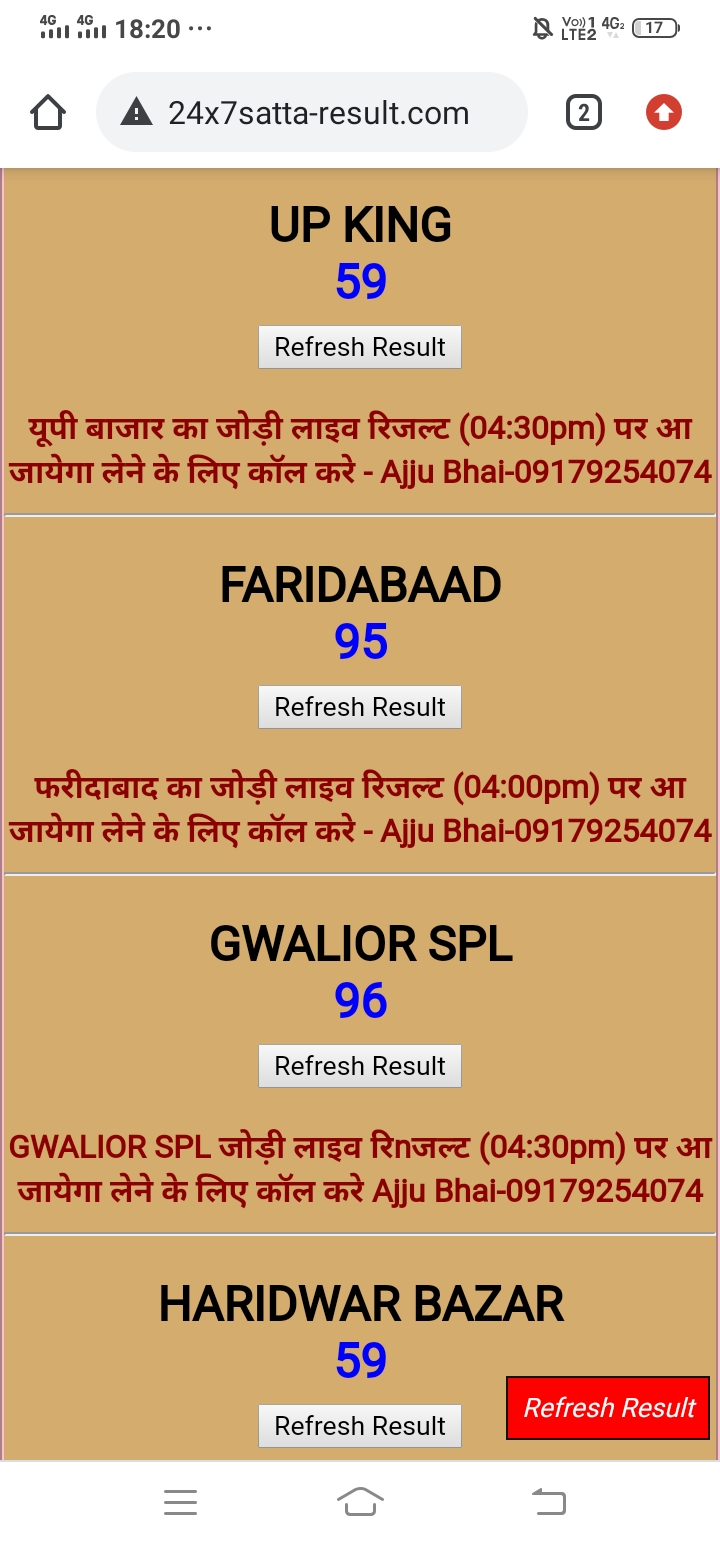The image size is (720, 1544).
Task: Open the red browser update menu icon
Action: (x=663, y=113)
